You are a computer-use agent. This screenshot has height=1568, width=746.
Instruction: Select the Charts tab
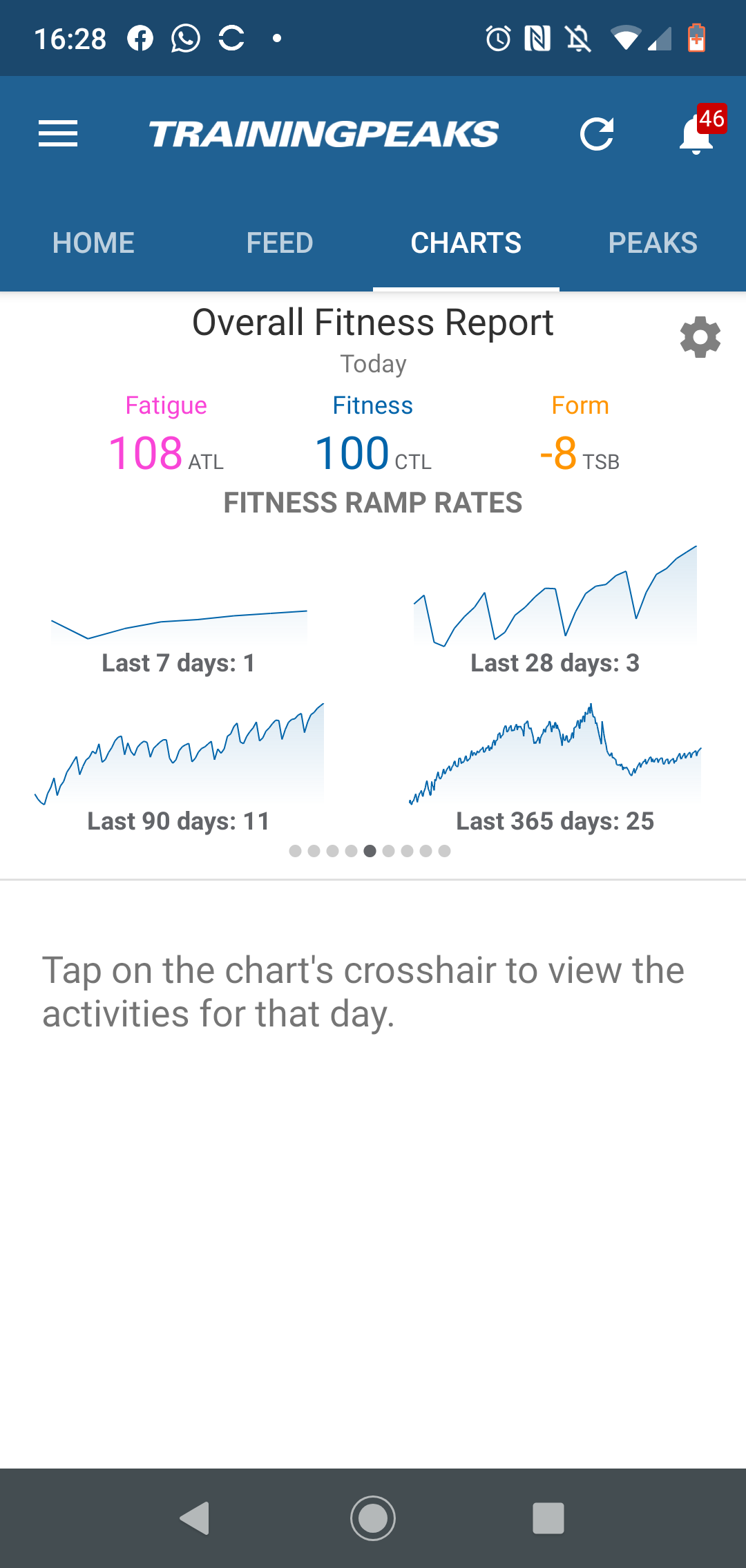466,243
